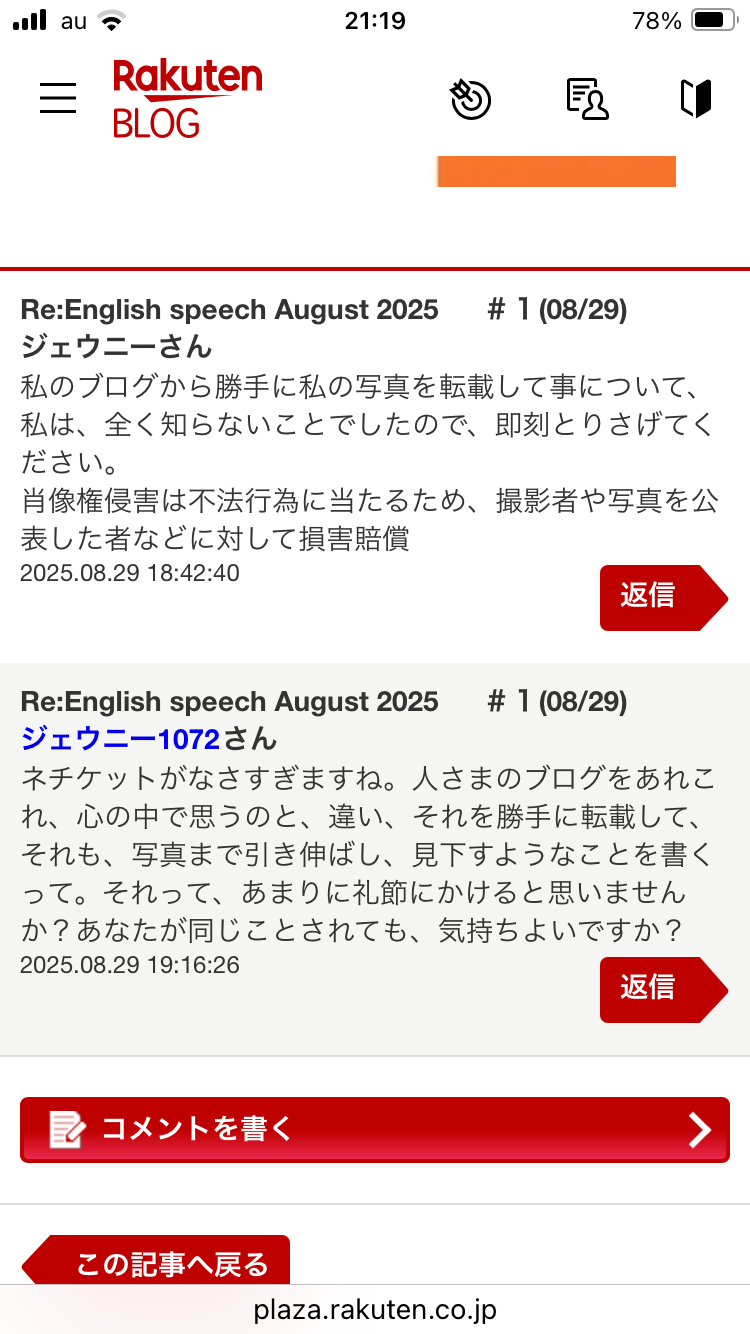Open the book icon in the header
Image resolution: width=750 pixels, height=1334 pixels.
coord(695,99)
